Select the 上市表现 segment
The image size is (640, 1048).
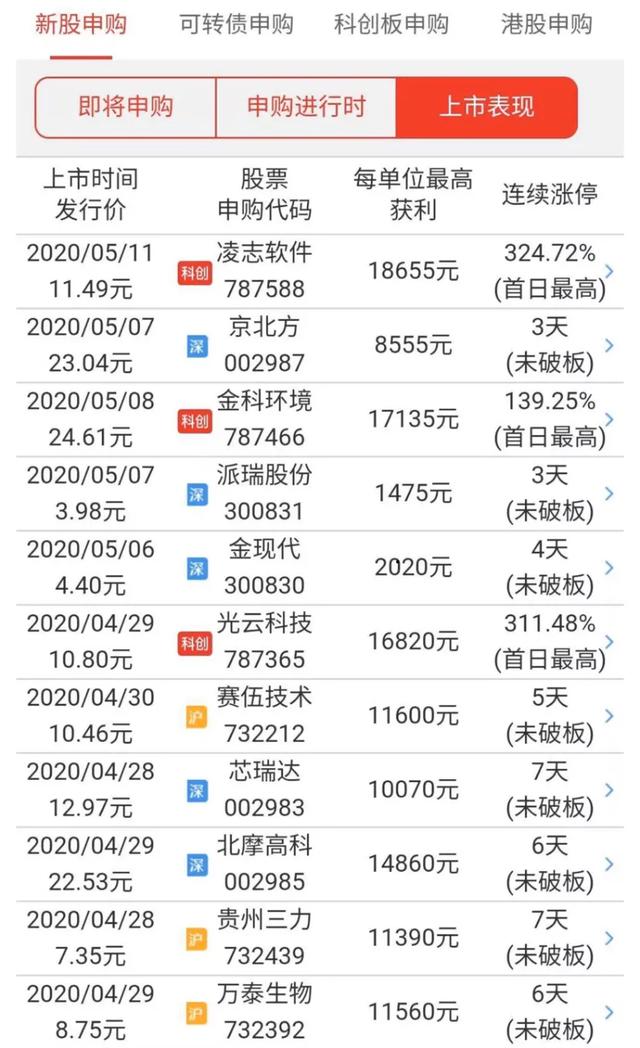(x=486, y=107)
